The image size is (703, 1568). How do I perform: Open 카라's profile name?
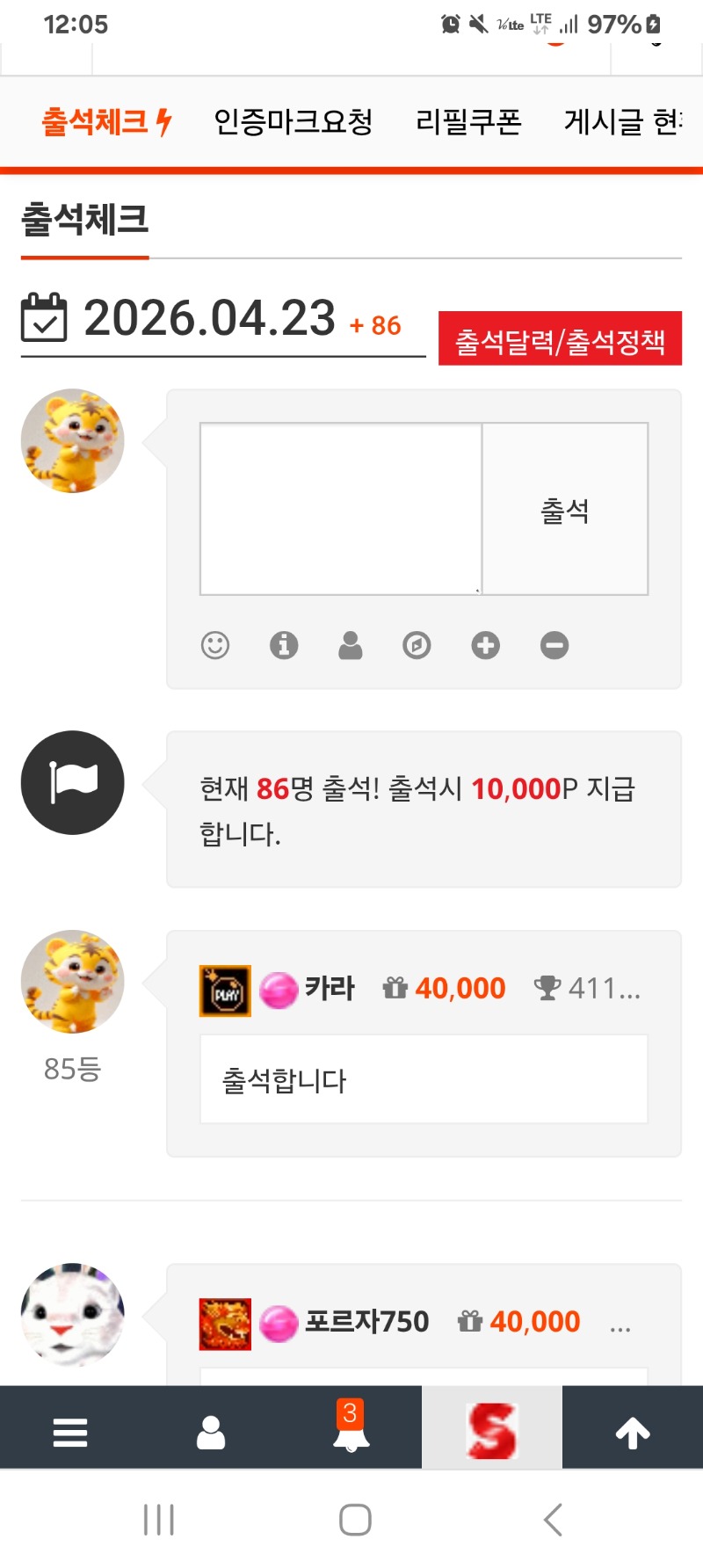330,989
